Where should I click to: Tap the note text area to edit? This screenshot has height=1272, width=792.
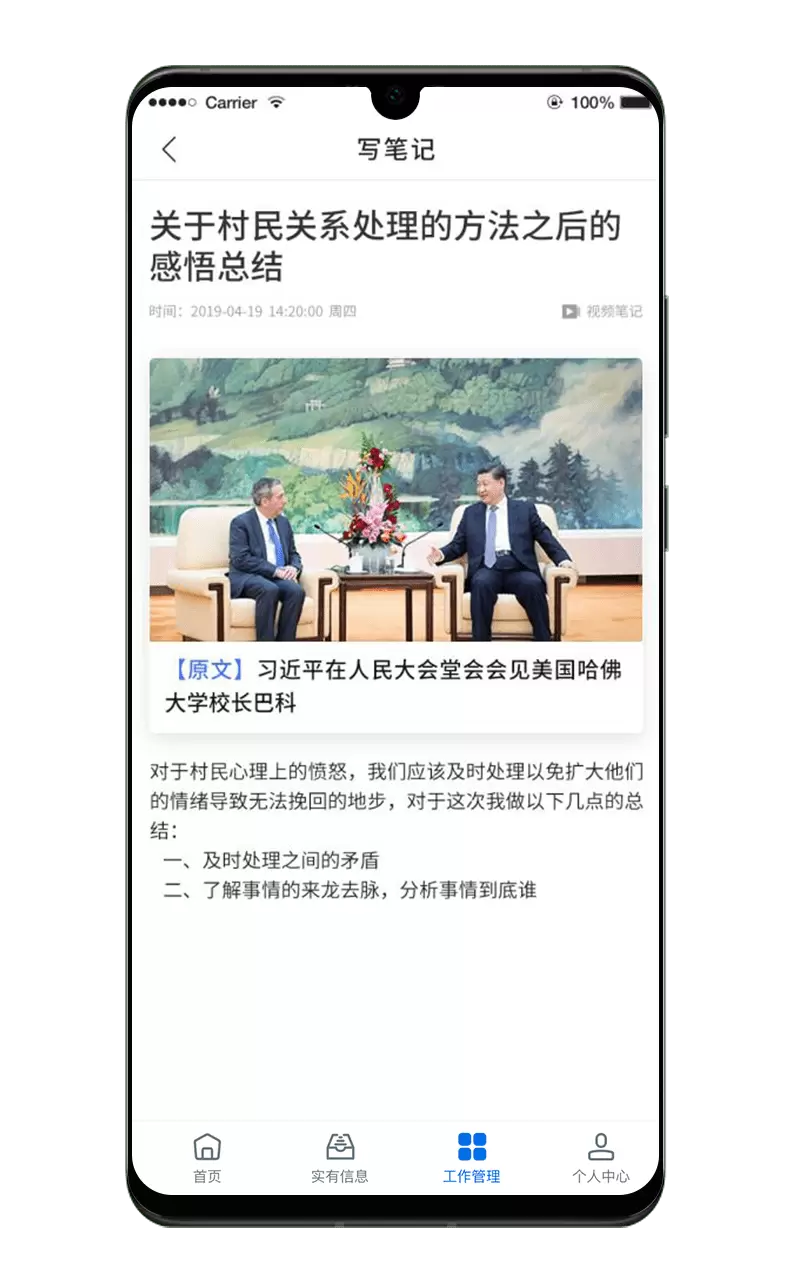395,830
